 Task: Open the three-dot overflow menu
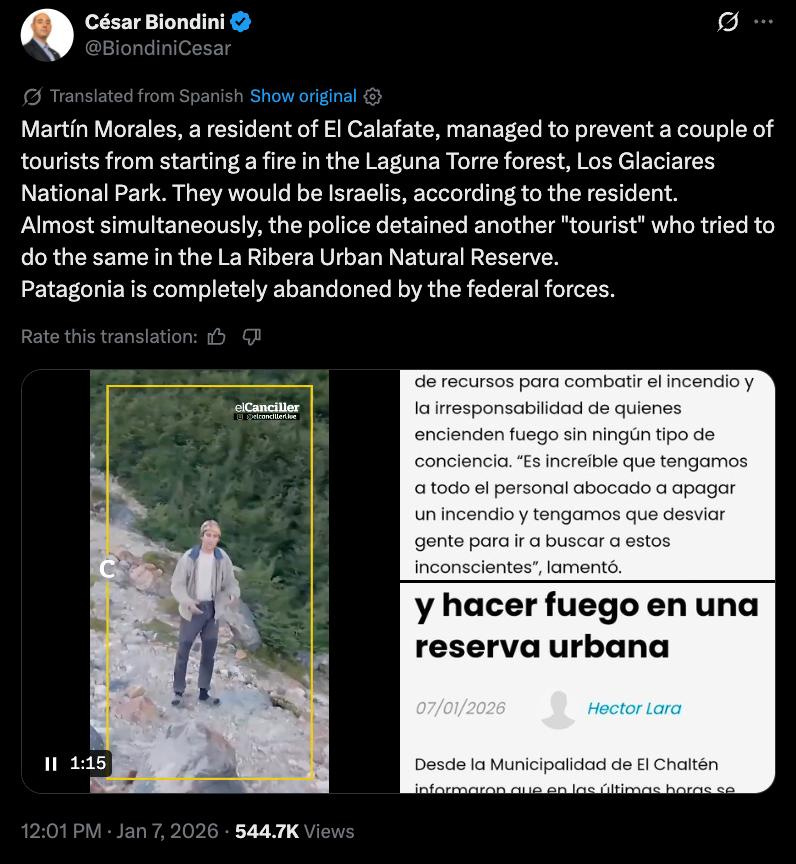pos(763,22)
